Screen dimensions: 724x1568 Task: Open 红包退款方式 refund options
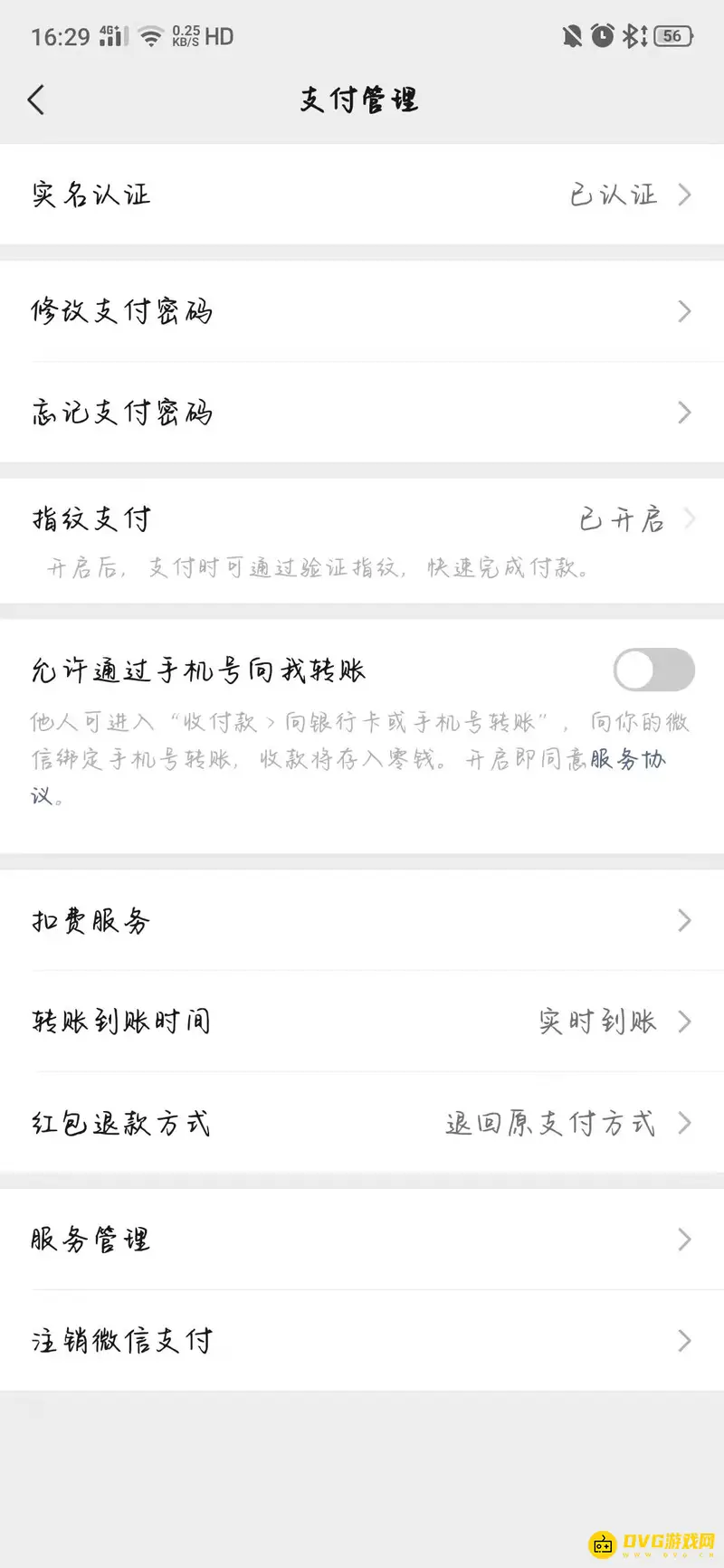[686, 1124]
